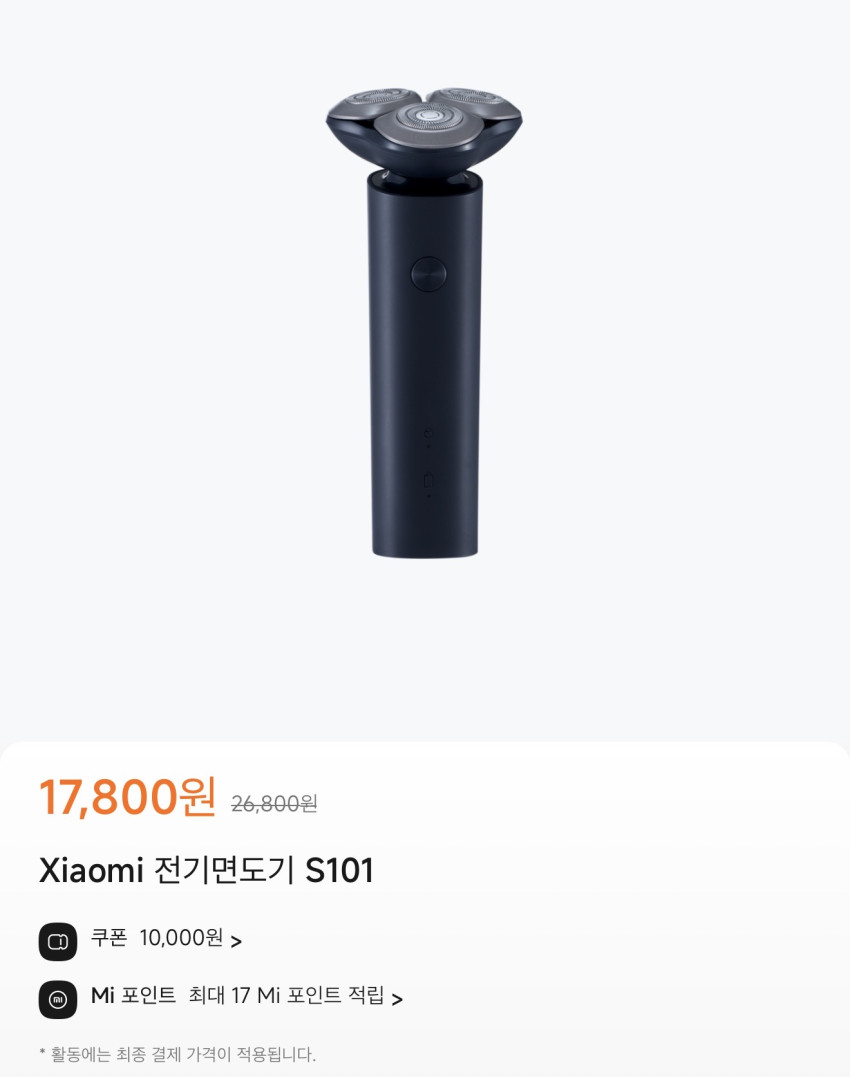Viewport: 850px width, 1077px height.
Task: View the Xiaomi shaver product image
Action: click(x=425, y=320)
